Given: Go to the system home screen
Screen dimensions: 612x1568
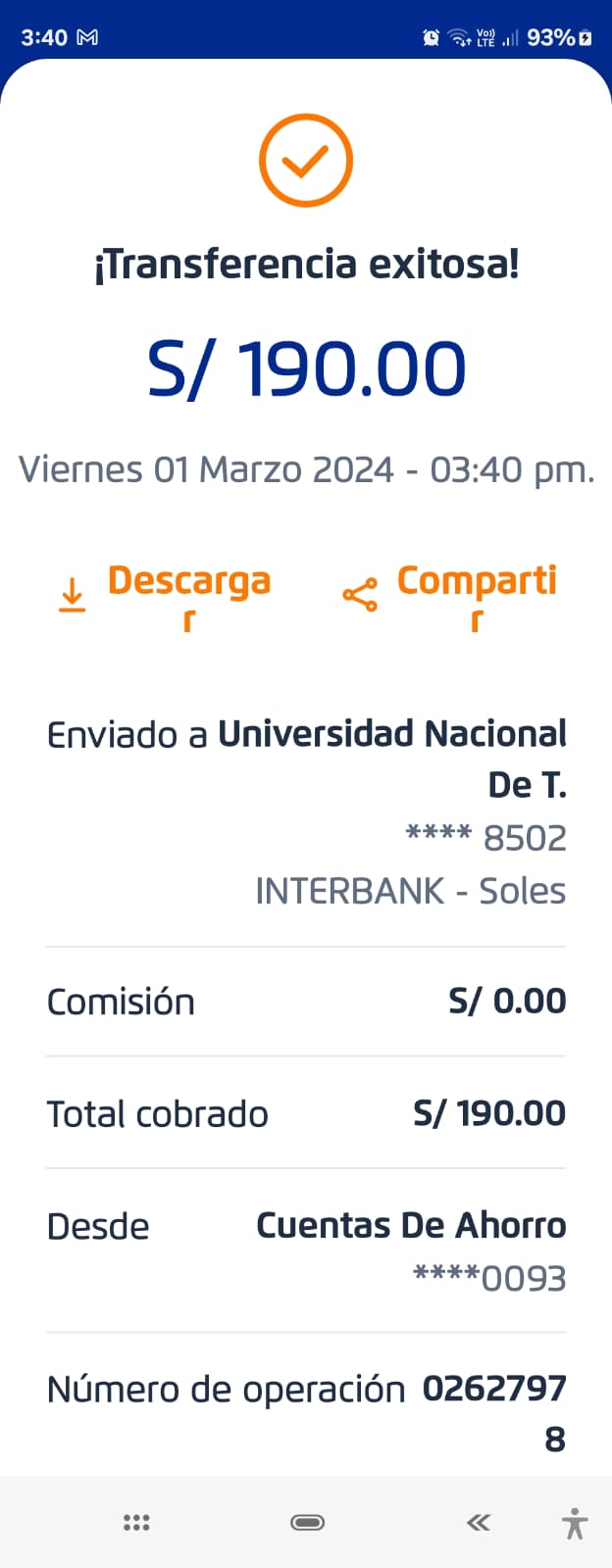Looking at the screenshot, I should (x=307, y=1522).
